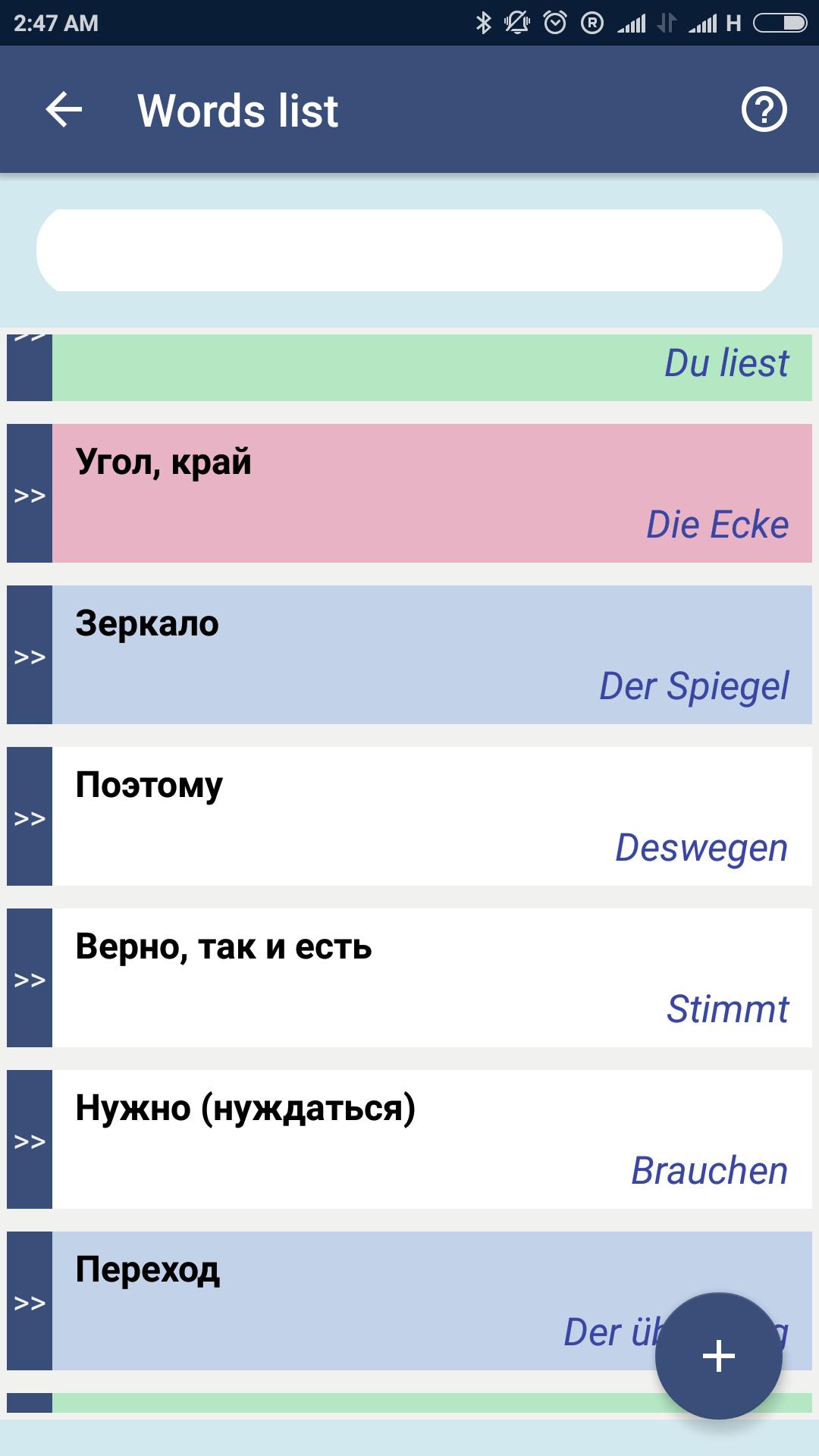The height and width of the screenshot is (1456, 819).
Task: Open the help question mark icon
Action: point(764,110)
